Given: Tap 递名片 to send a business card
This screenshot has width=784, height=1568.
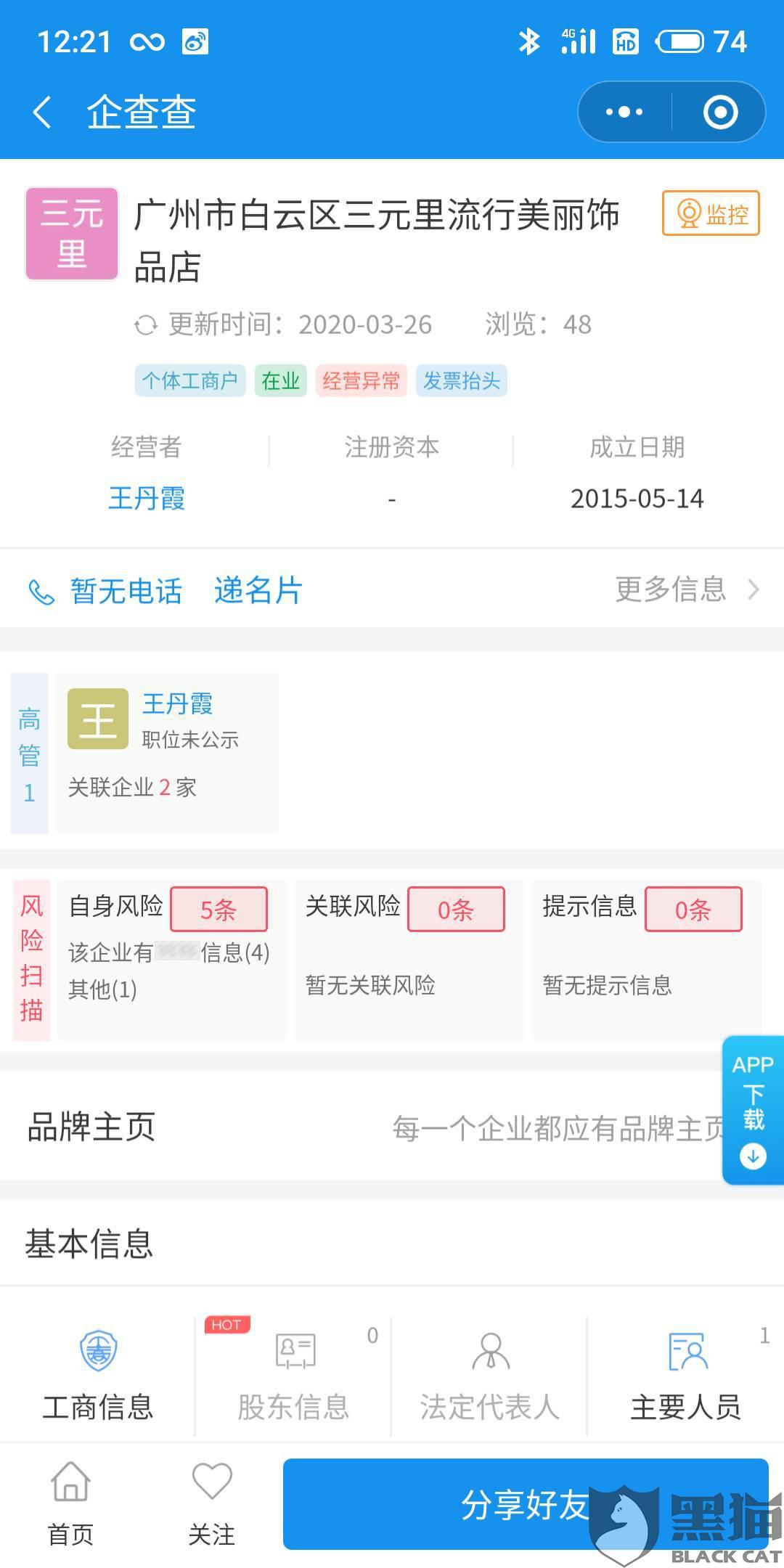Looking at the screenshot, I should coord(258,591).
